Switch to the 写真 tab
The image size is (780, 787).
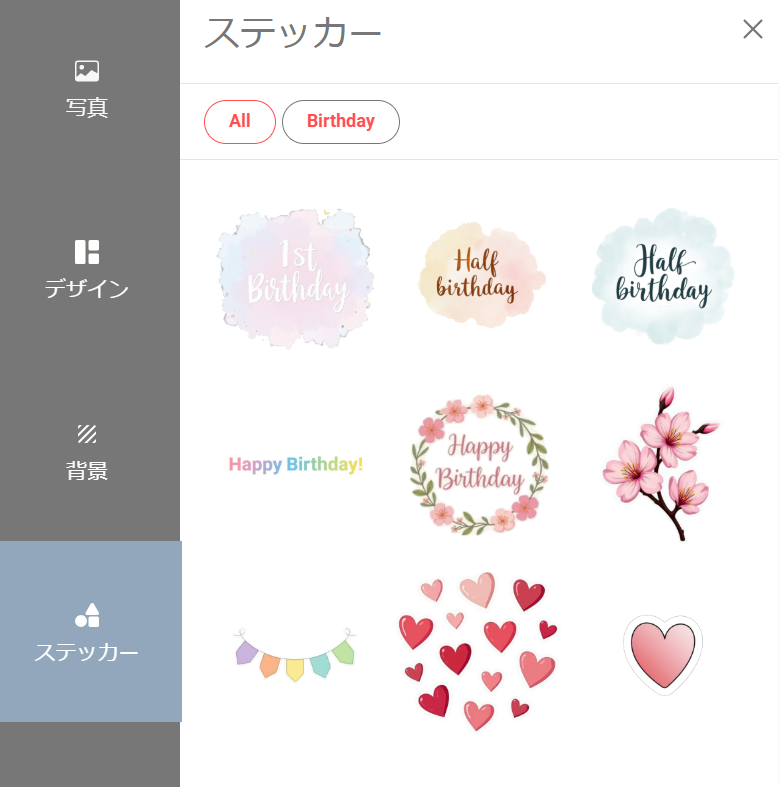[88, 89]
